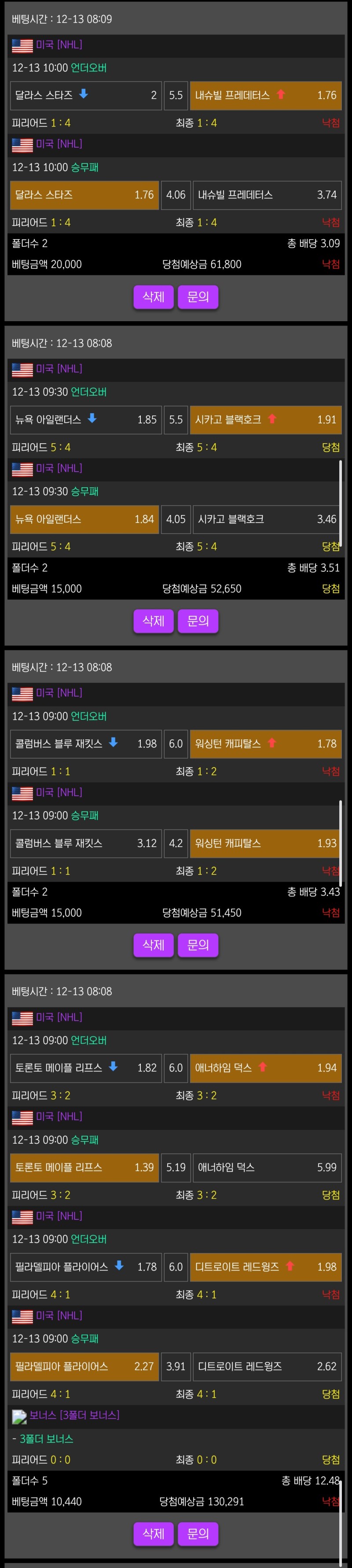The width and height of the screenshot is (352, 1568).
Task: Open inquiry for the 61,800 payout bet slip
Action: click(198, 297)
